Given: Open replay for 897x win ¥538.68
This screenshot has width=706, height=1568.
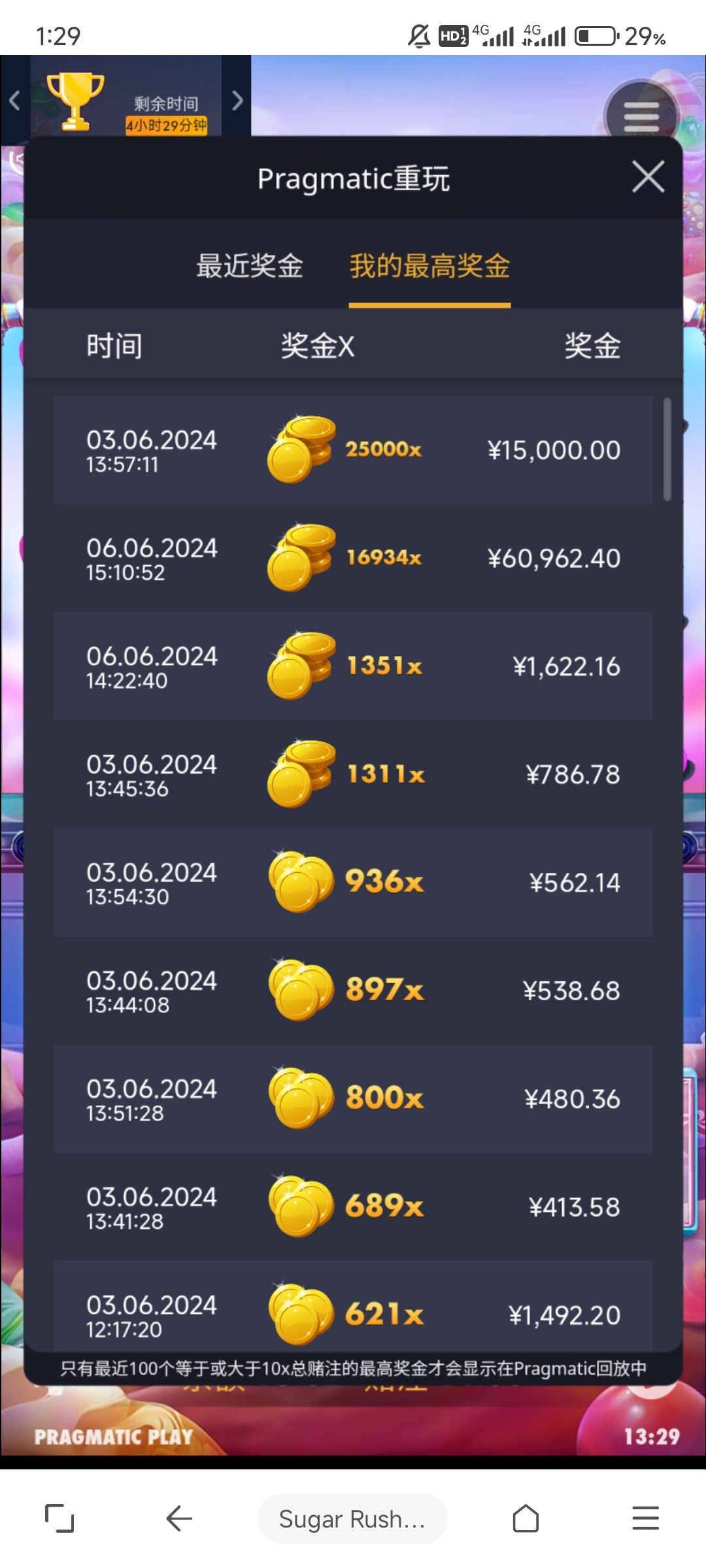Looking at the screenshot, I should click(353, 990).
